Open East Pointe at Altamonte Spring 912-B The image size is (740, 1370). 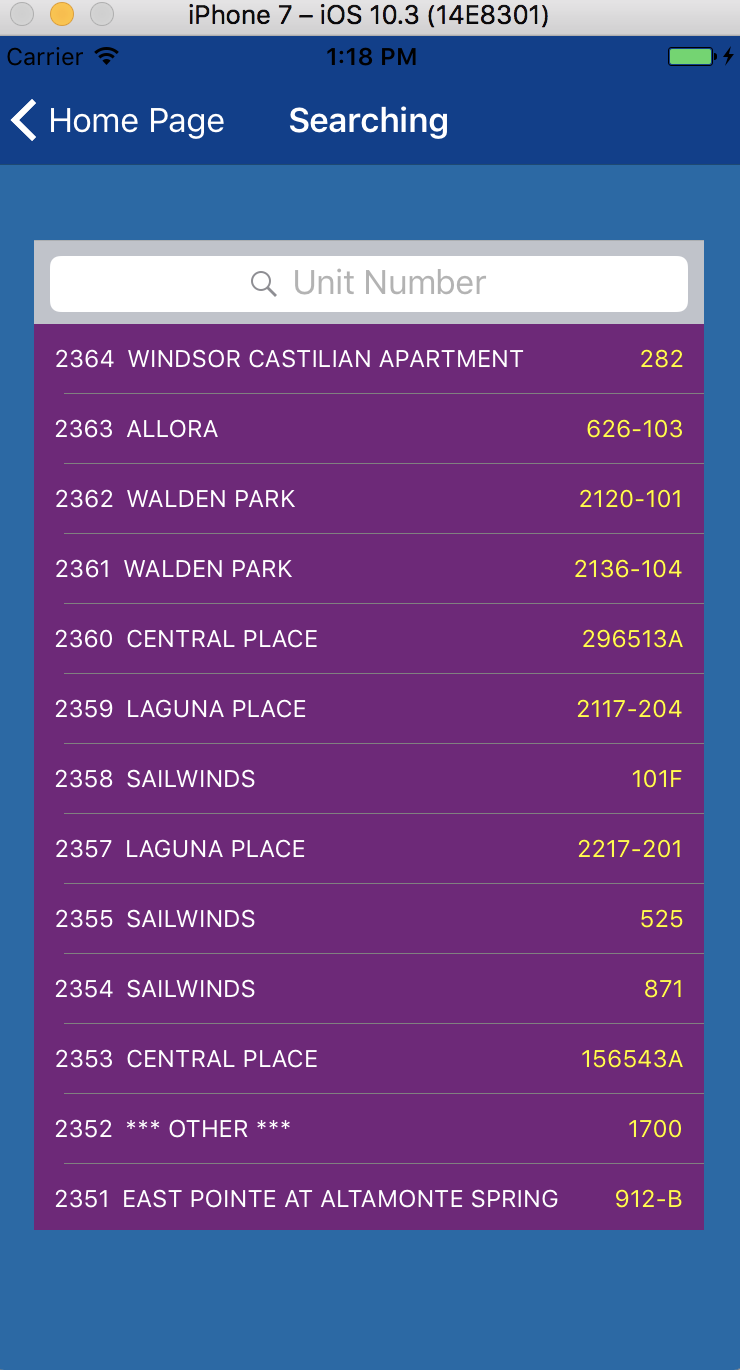369,1198
